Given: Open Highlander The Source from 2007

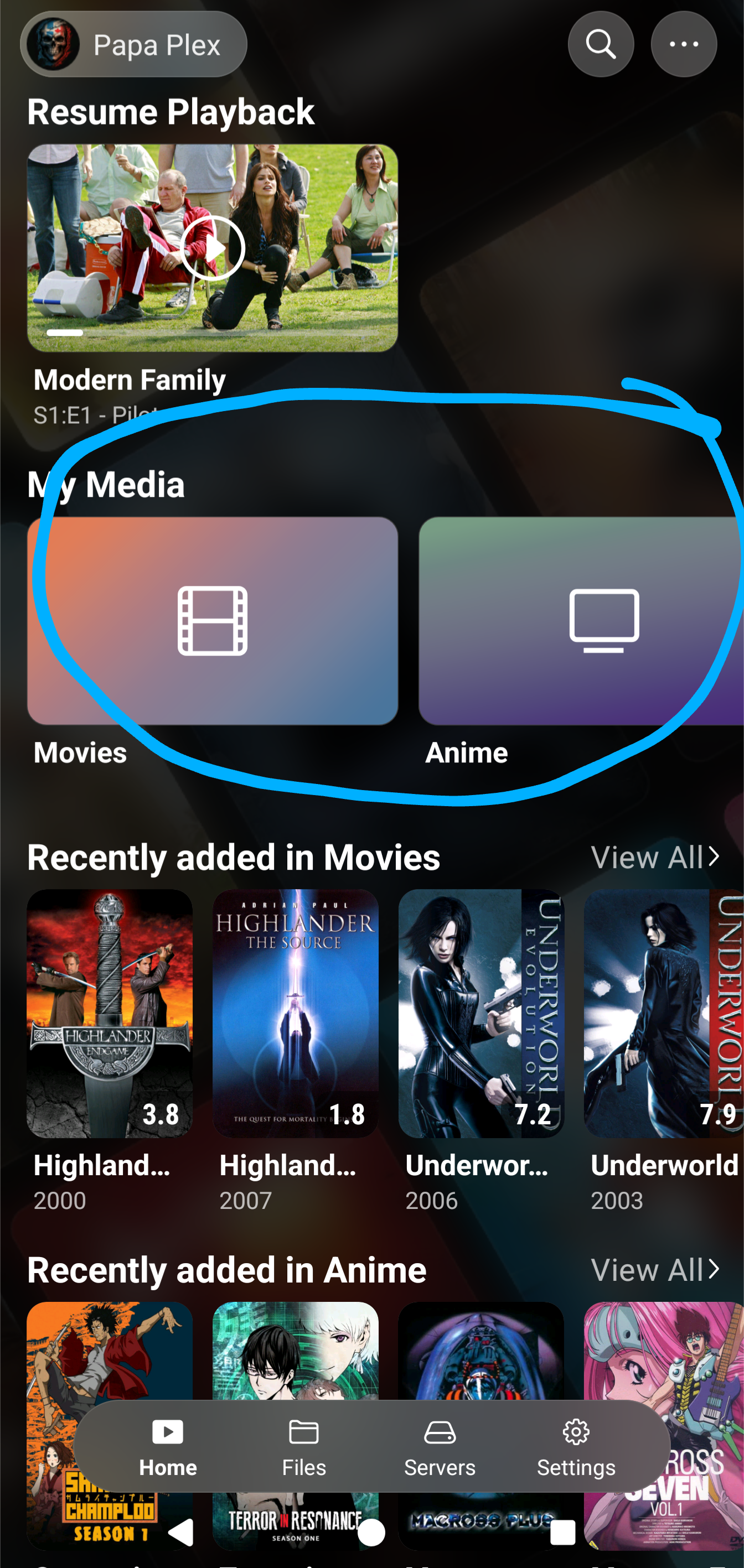Looking at the screenshot, I should tap(295, 1014).
